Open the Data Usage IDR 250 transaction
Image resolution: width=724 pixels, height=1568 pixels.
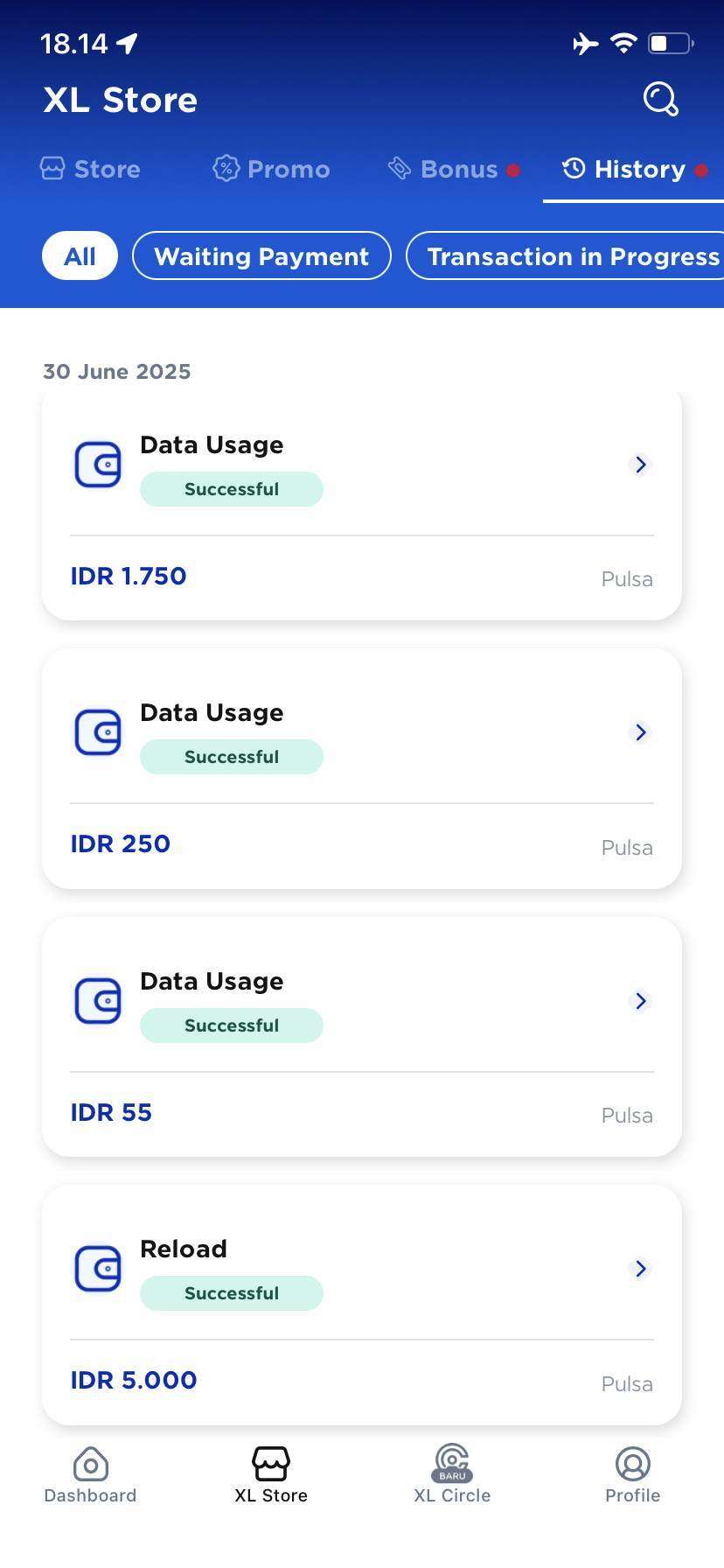(x=362, y=768)
